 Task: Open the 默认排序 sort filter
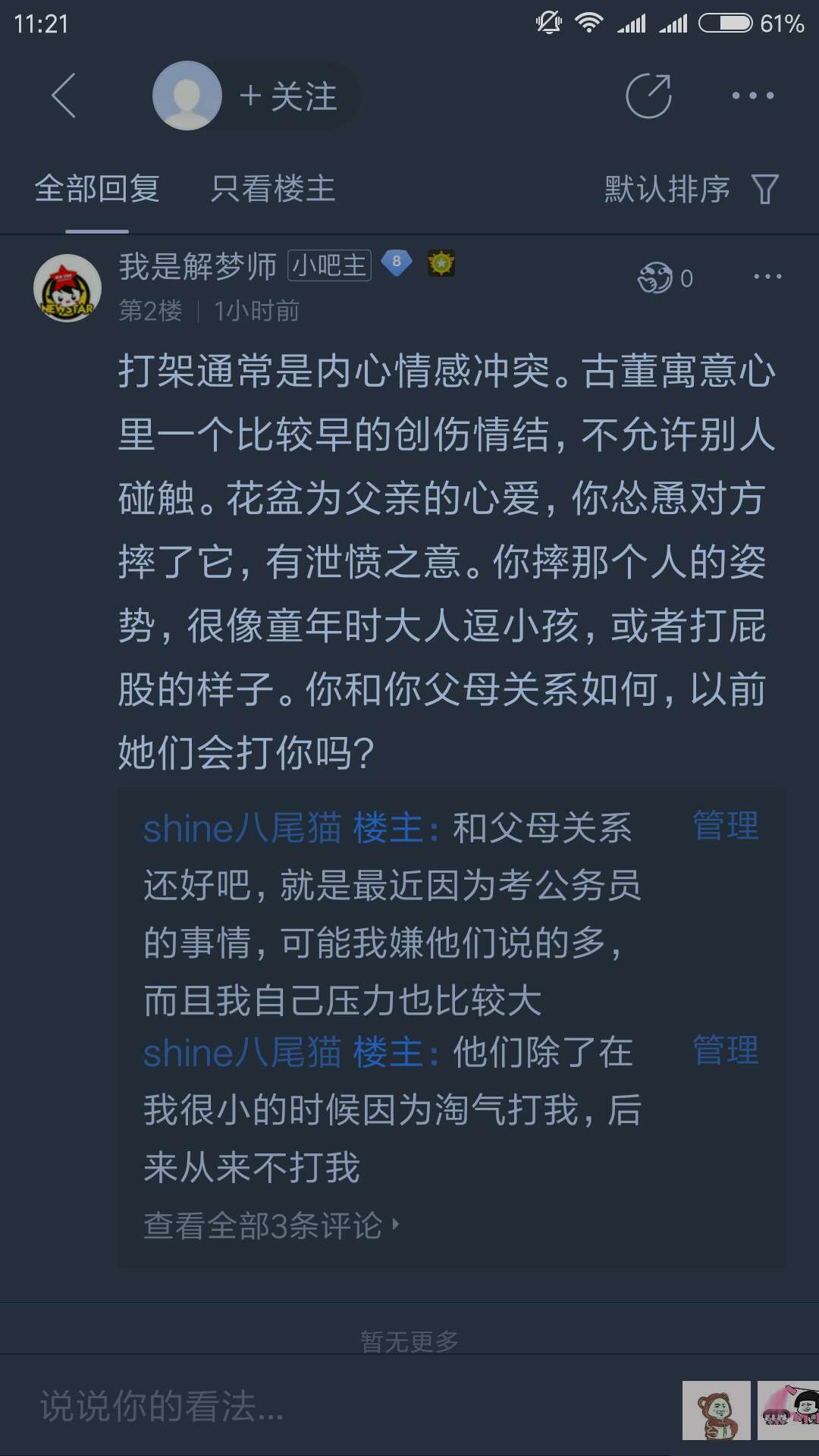tap(690, 189)
